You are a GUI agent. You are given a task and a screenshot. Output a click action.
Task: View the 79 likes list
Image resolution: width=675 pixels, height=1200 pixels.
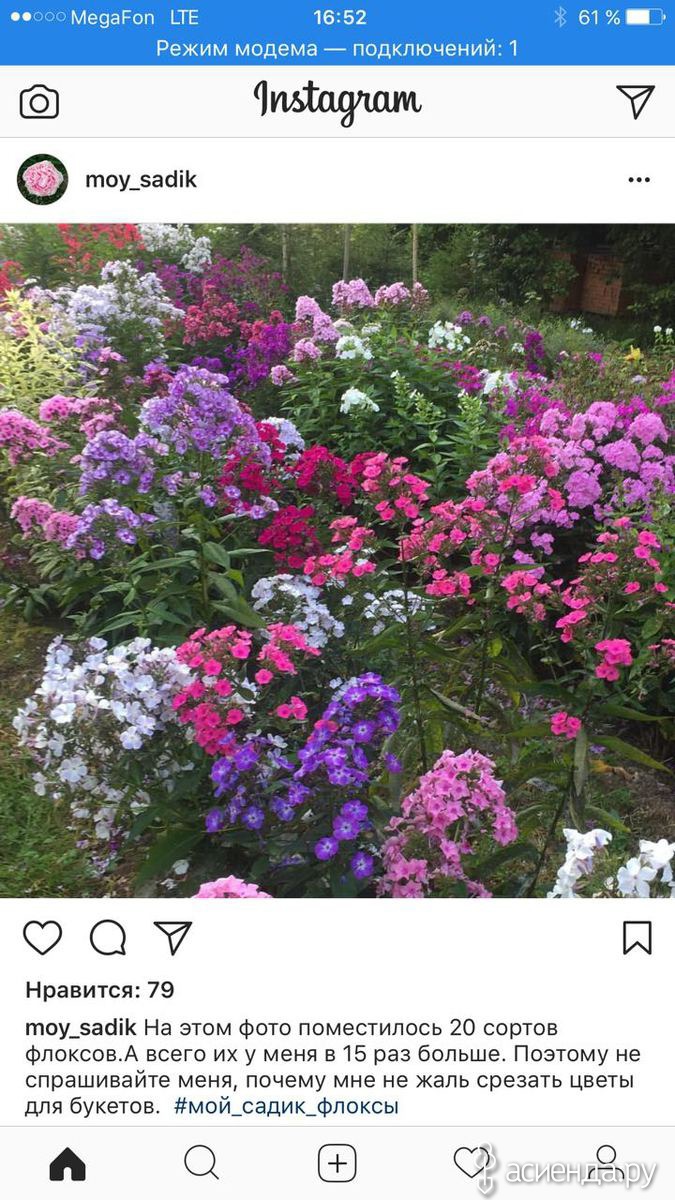coord(99,990)
